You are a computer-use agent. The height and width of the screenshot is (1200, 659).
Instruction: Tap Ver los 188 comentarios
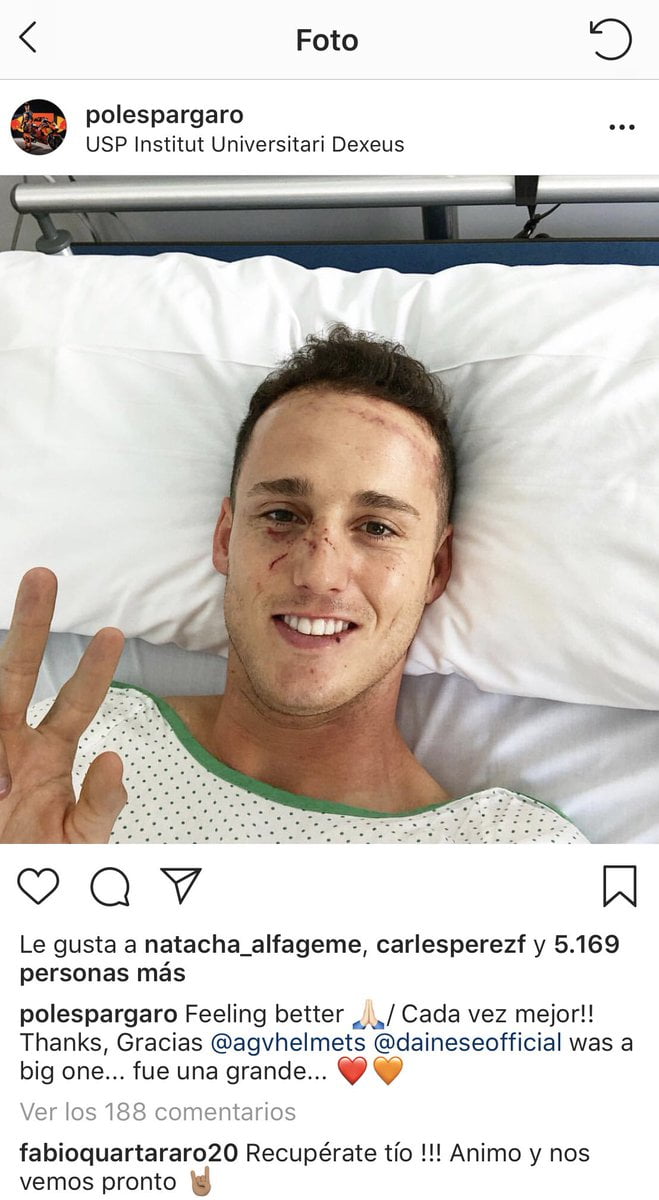tap(158, 1111)
